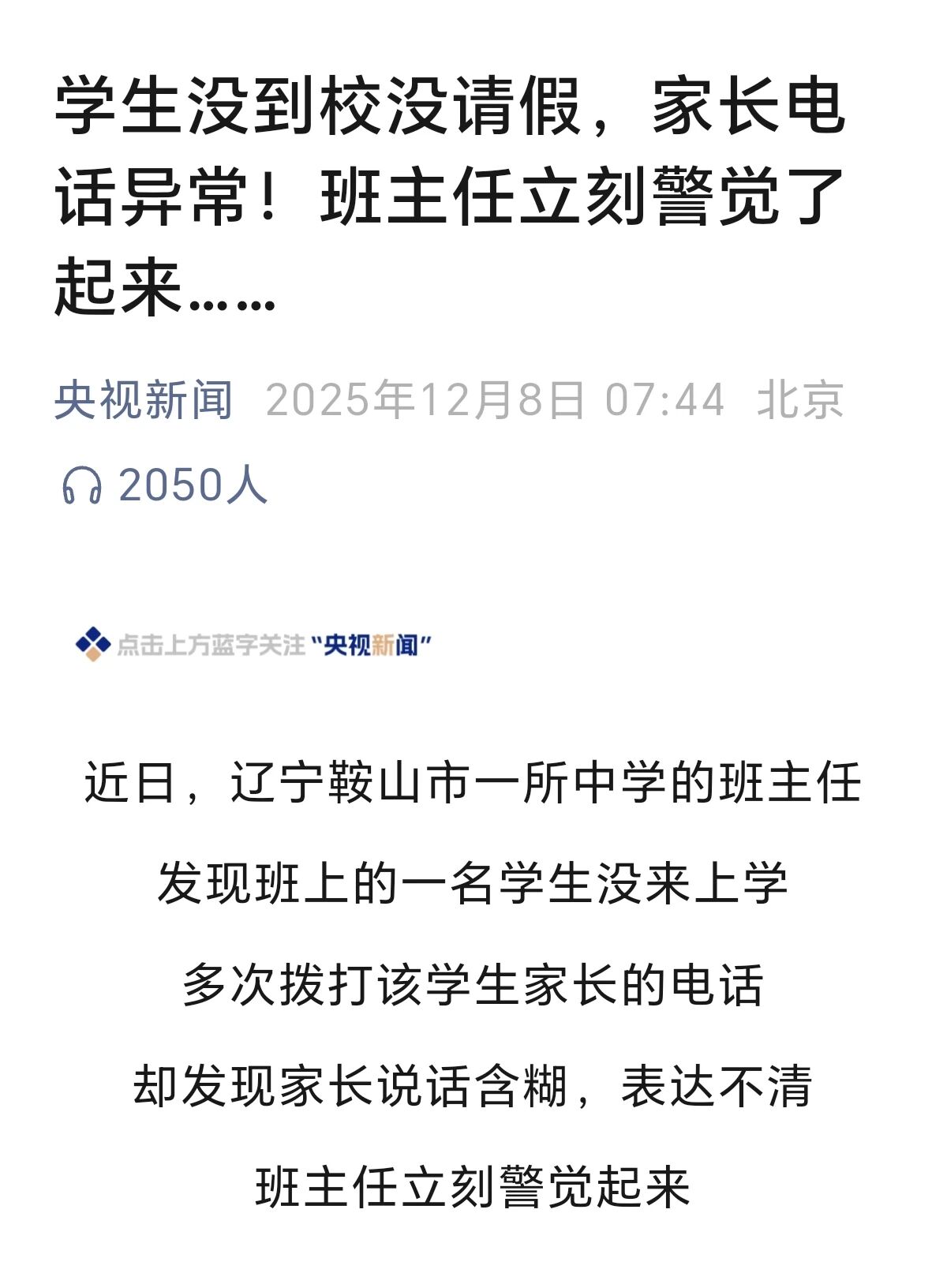947x1288 pixels.
Task: Tap the headphone icon to listen to the article
Action: coord(82,485)
